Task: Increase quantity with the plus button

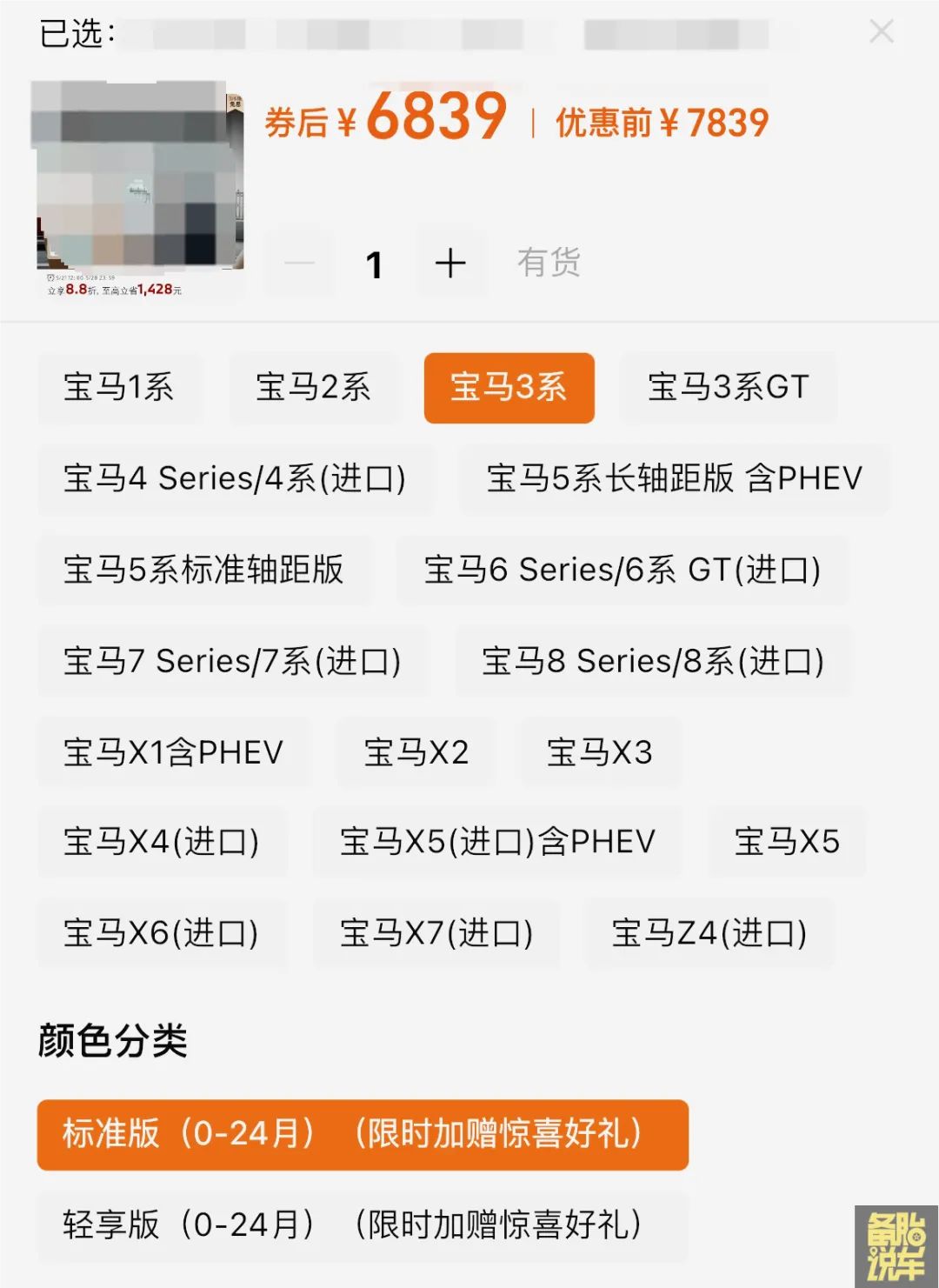Action: (x=450, y=263)
